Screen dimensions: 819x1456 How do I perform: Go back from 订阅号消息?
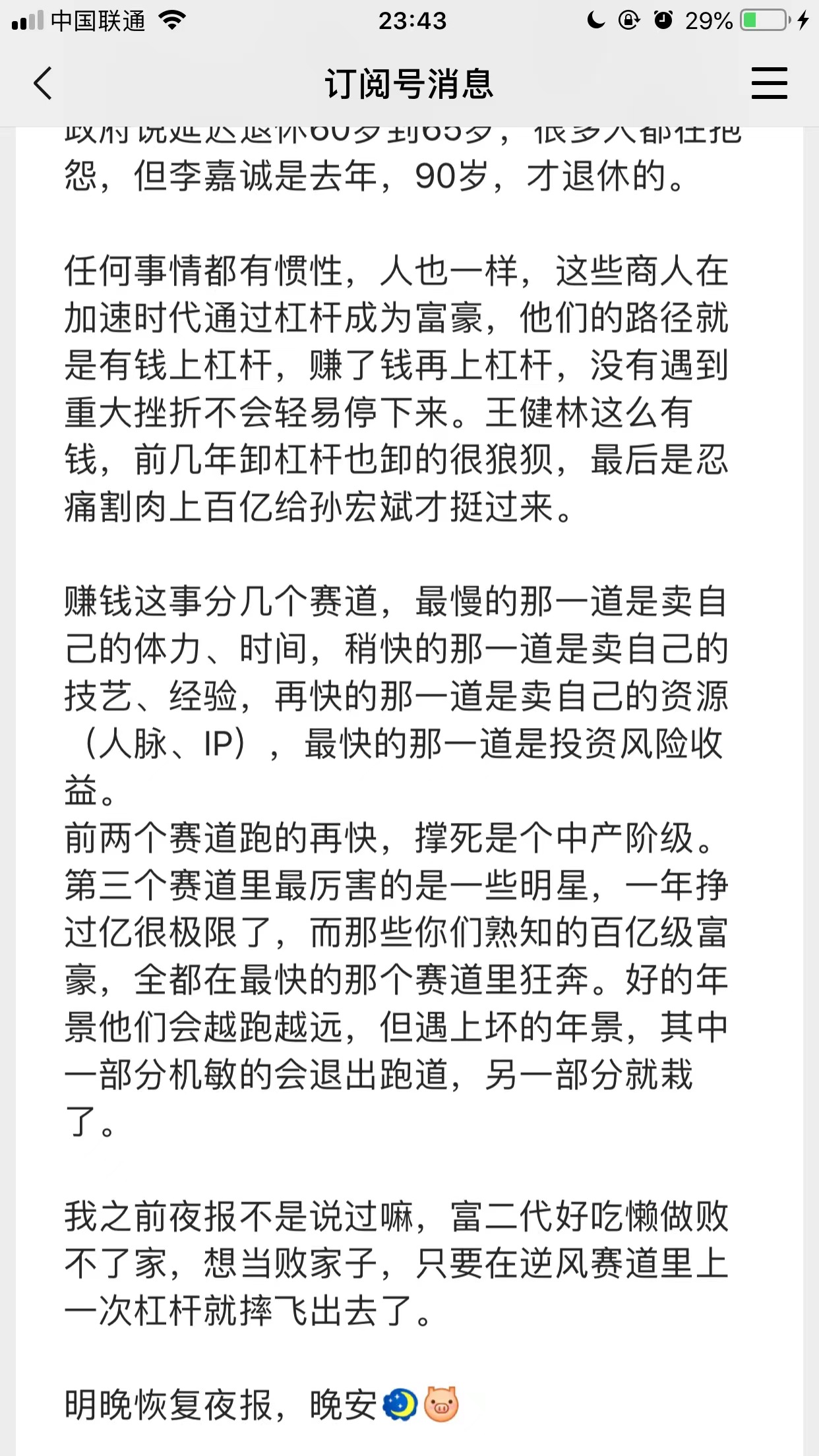click(x=43, y=84)
